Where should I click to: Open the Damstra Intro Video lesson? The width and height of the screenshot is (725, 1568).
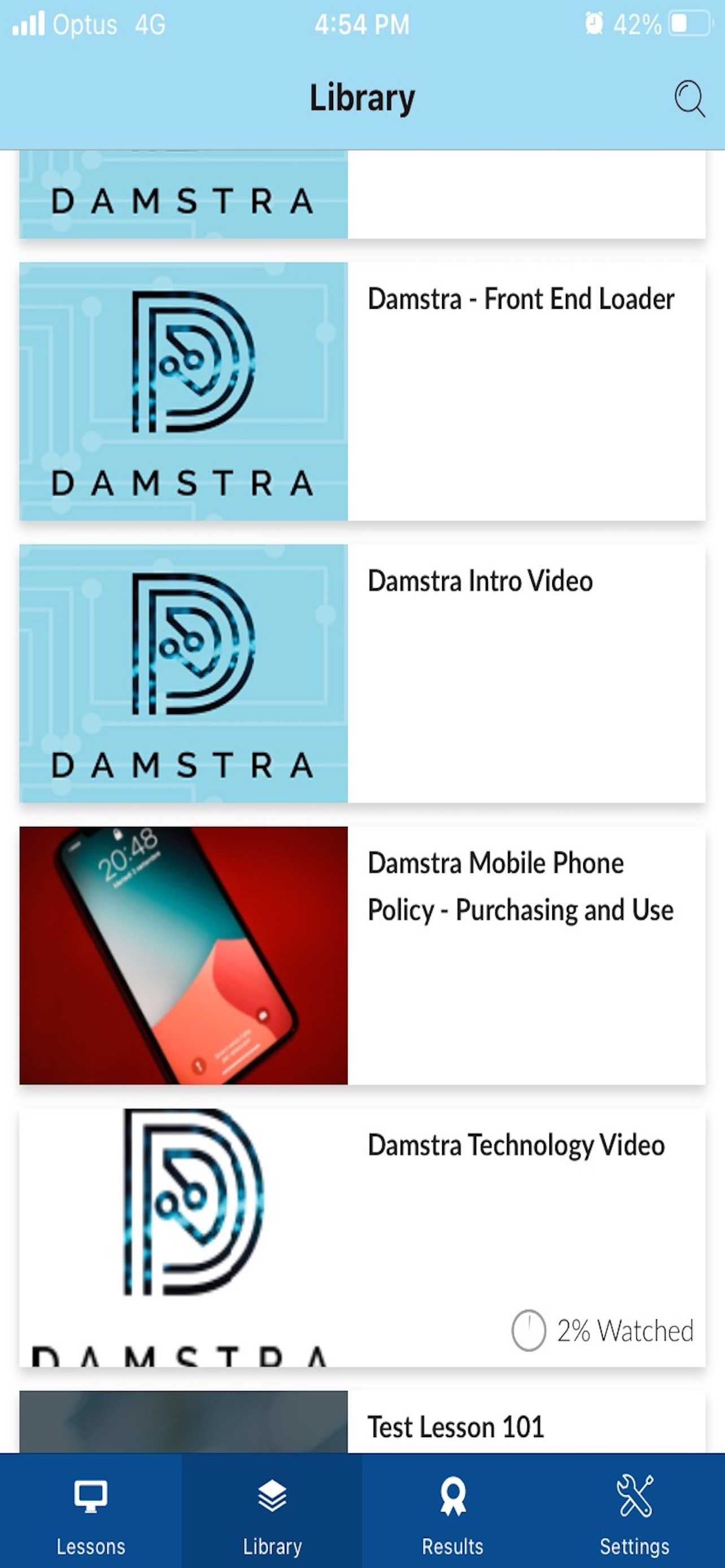[x=481, y=581]
